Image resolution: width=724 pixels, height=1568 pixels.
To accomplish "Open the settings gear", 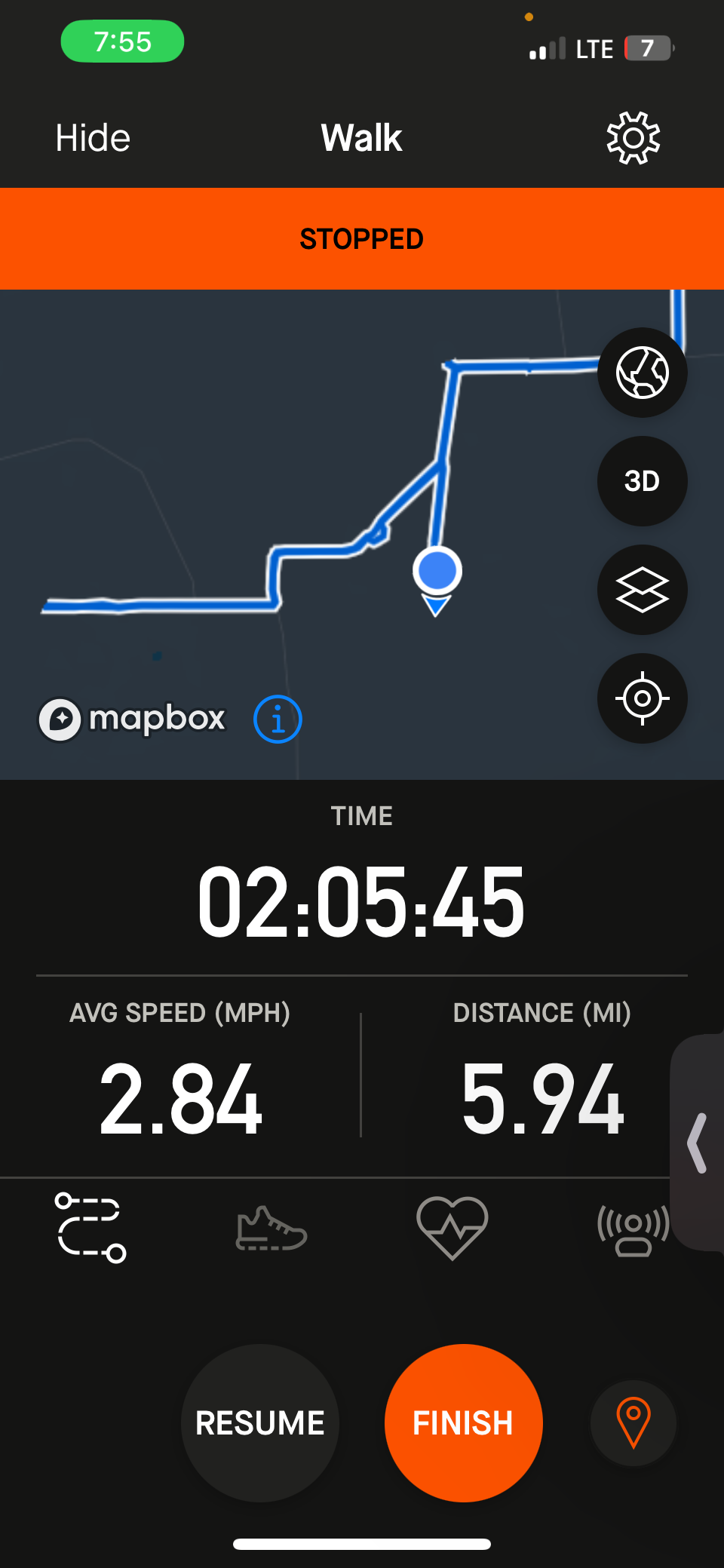I will (x=633, y=138).
